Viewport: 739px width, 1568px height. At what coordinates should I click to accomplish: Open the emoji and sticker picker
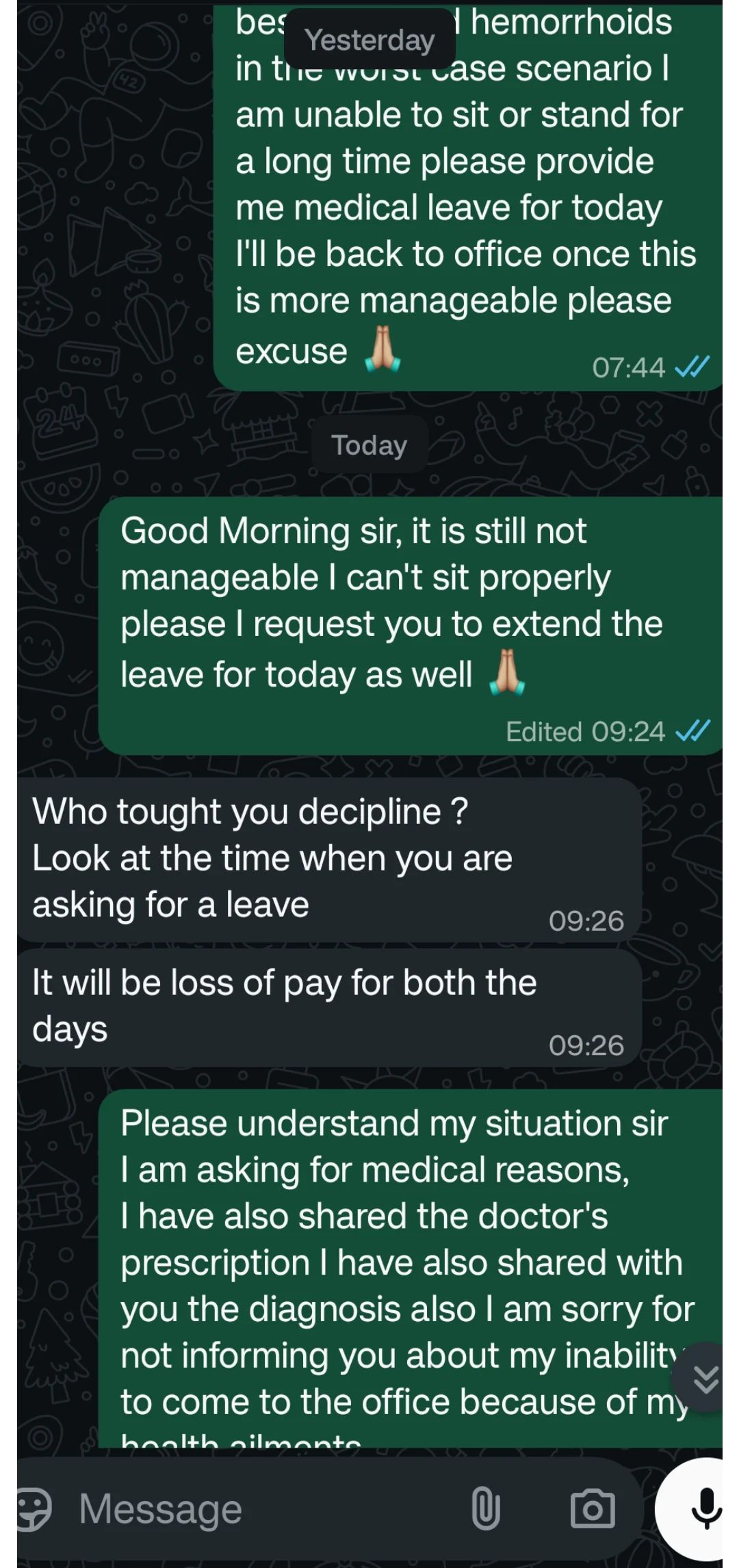point(34,1509)
